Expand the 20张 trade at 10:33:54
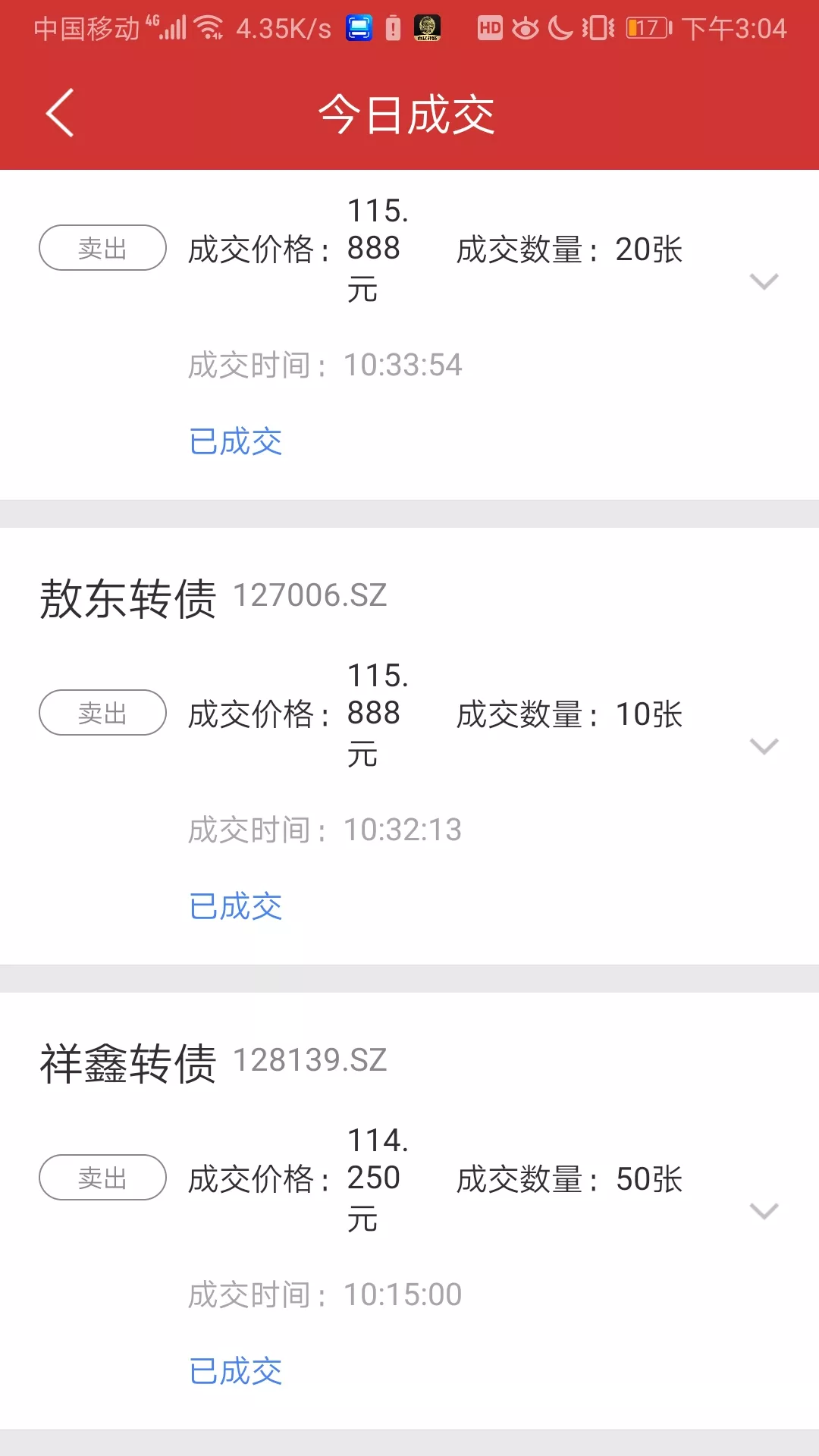This screenshot has width=819, height=1456. tap(764, 281)
